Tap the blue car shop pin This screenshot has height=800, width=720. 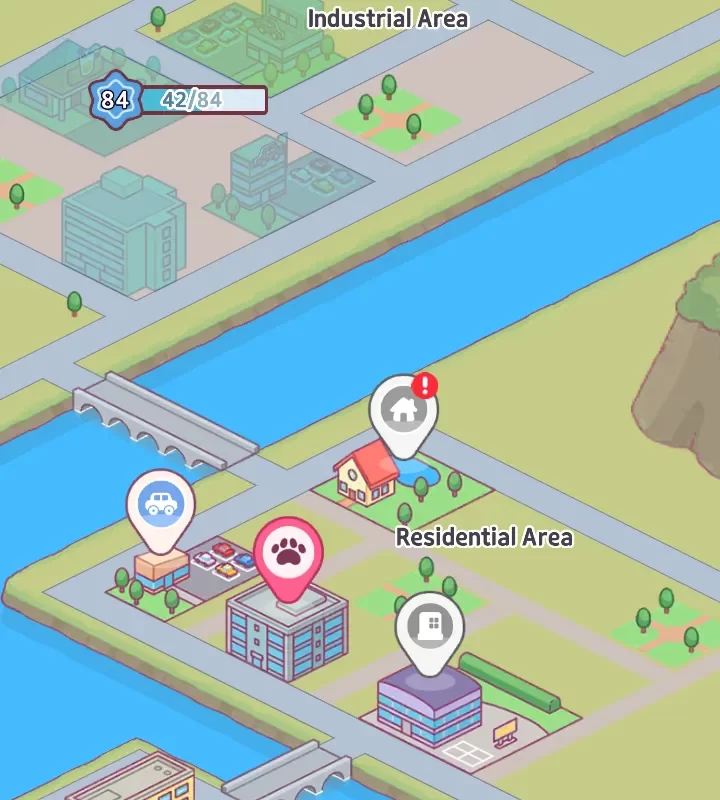point(160,503)
